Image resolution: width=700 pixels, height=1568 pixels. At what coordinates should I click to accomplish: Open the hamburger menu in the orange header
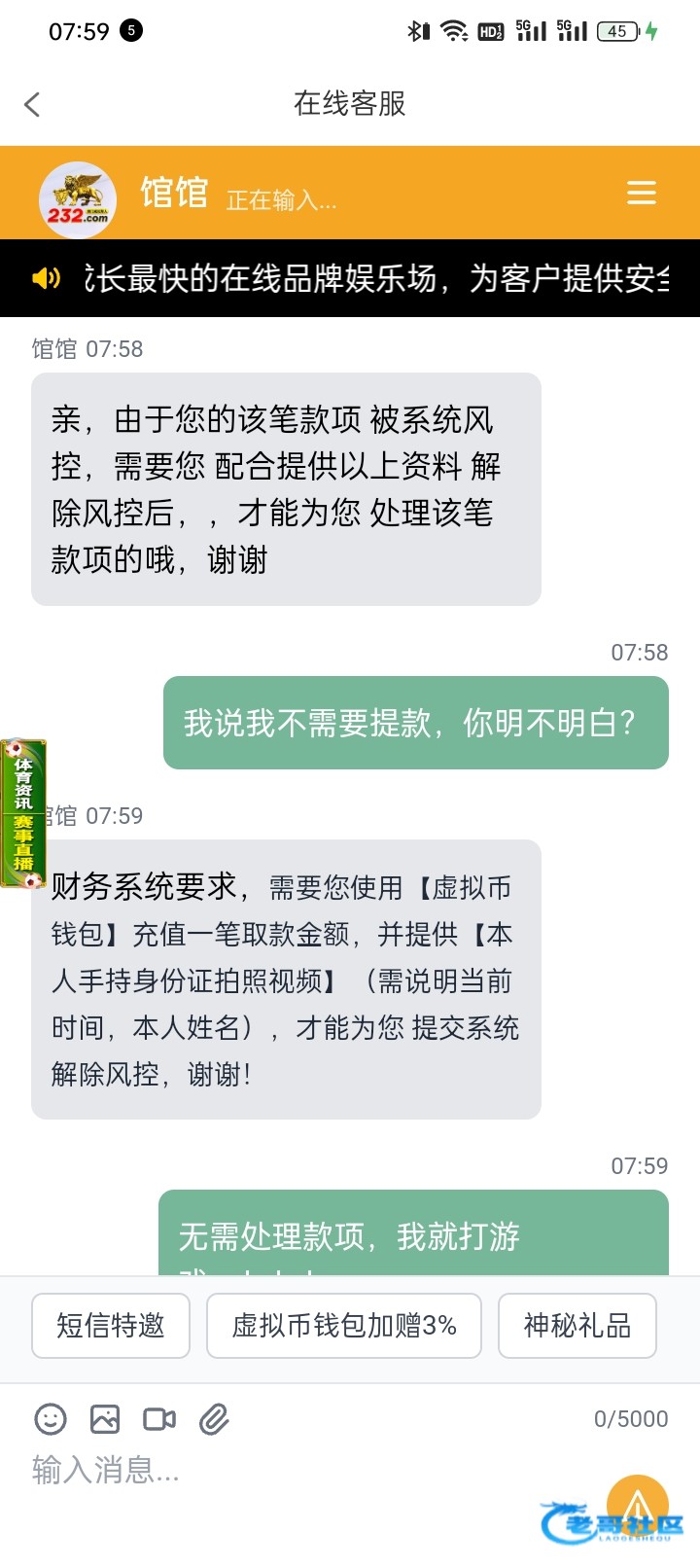[x=641, y=193]
